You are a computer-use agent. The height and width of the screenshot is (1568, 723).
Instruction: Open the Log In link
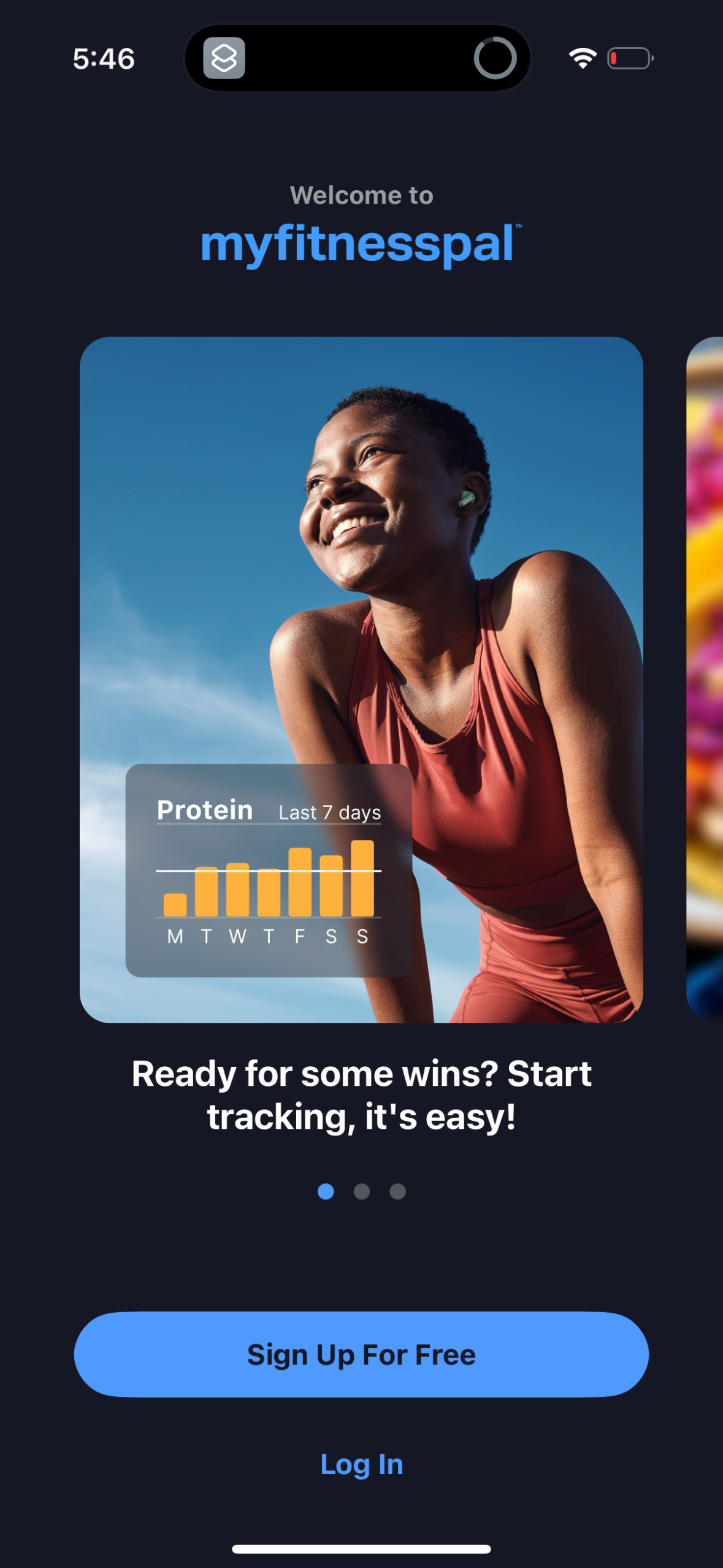(361, 1464)
